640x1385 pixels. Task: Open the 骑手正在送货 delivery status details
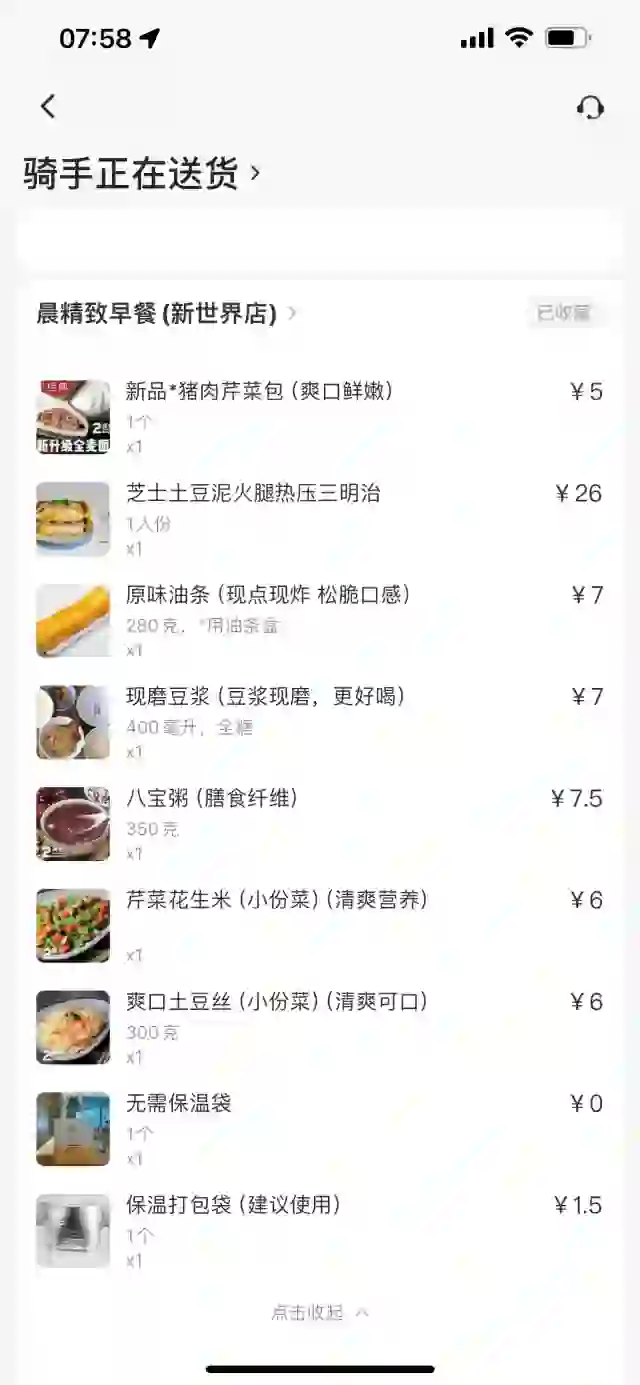point(142,173)
